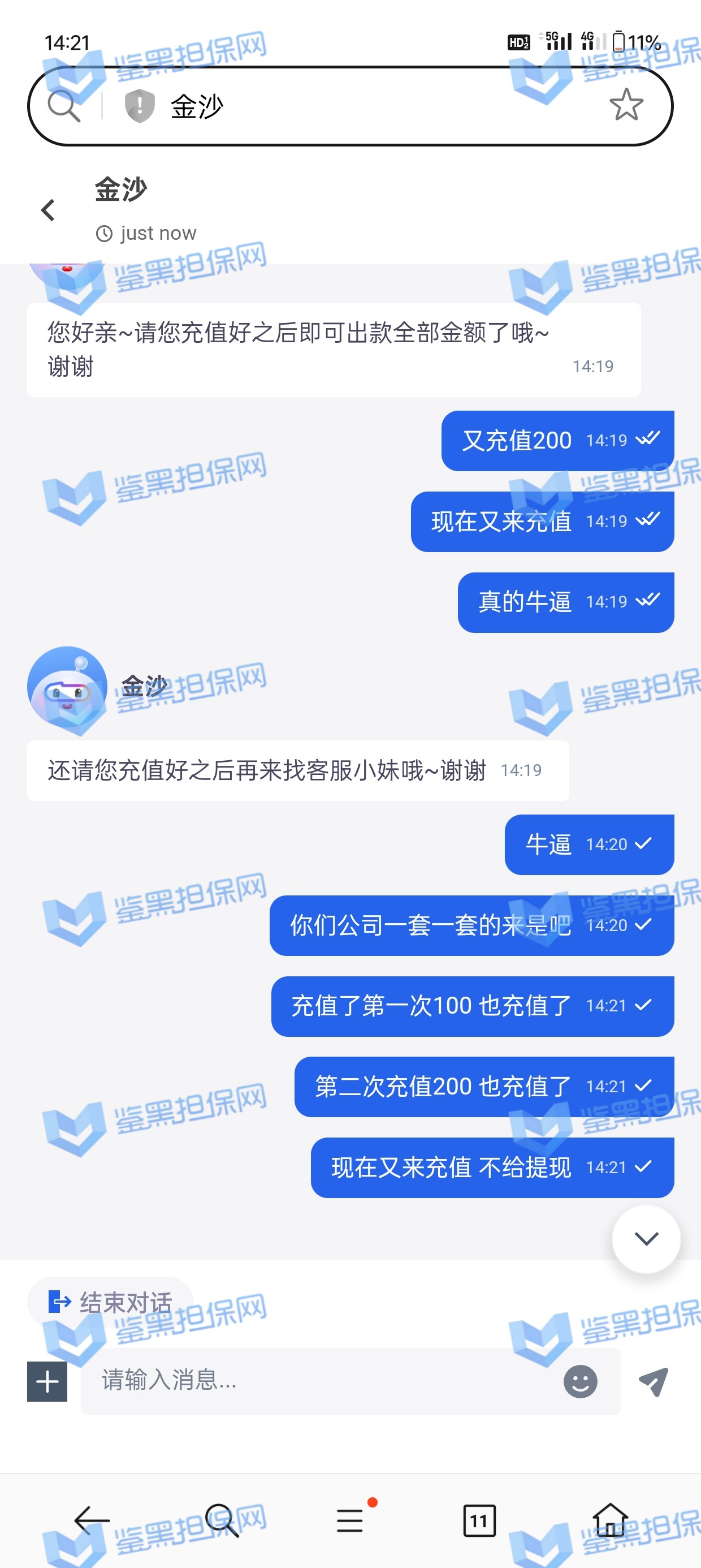701x1568 pixels.
Task: Open browser search from bottom toolbar
Action: pos(222,1520)
